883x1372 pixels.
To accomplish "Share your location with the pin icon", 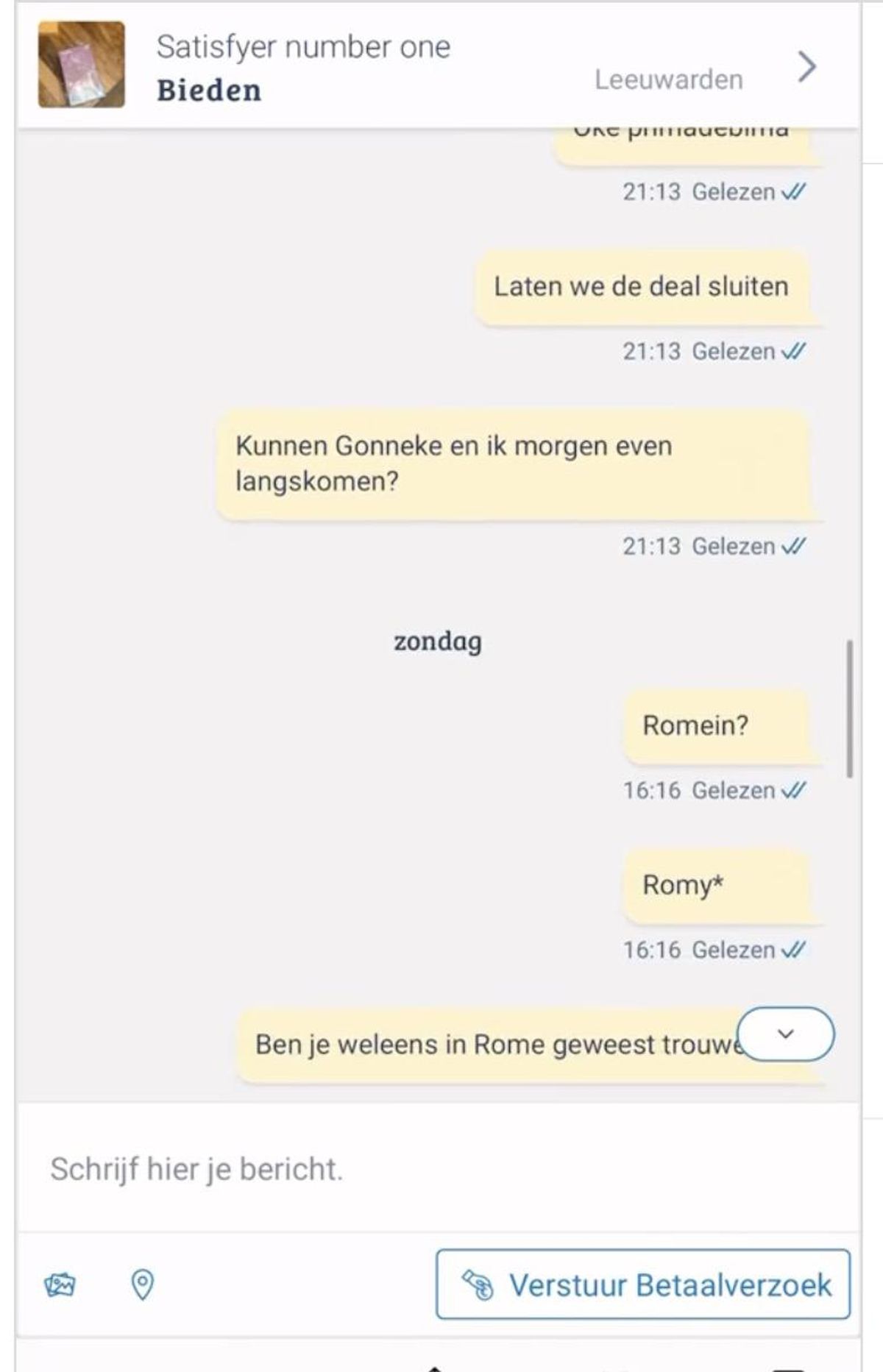I will [142, 1284].
